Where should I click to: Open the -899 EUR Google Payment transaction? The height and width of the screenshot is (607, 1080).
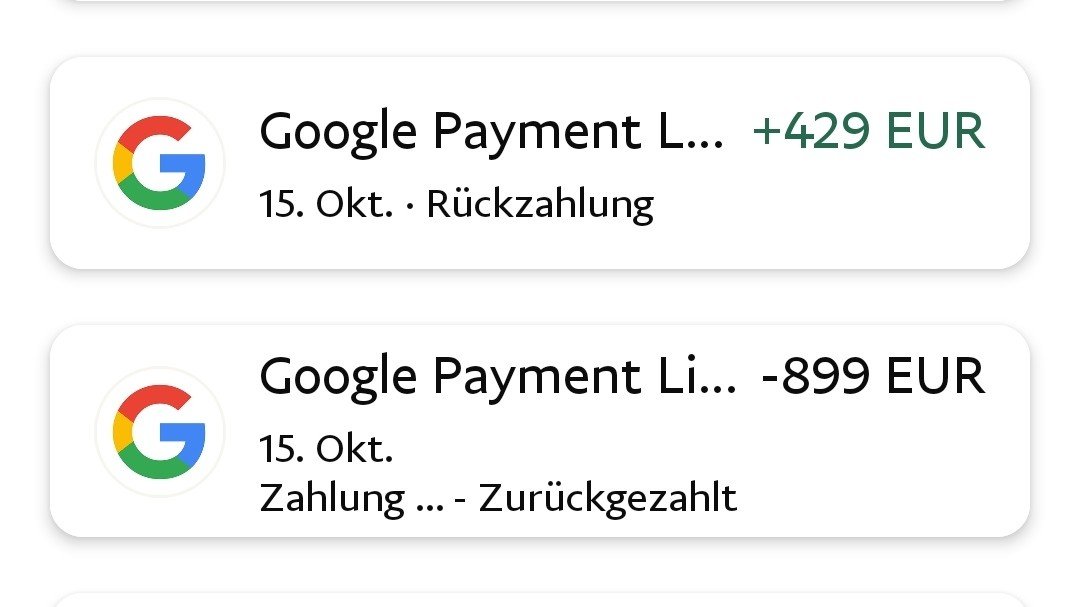tap(540, 431)
